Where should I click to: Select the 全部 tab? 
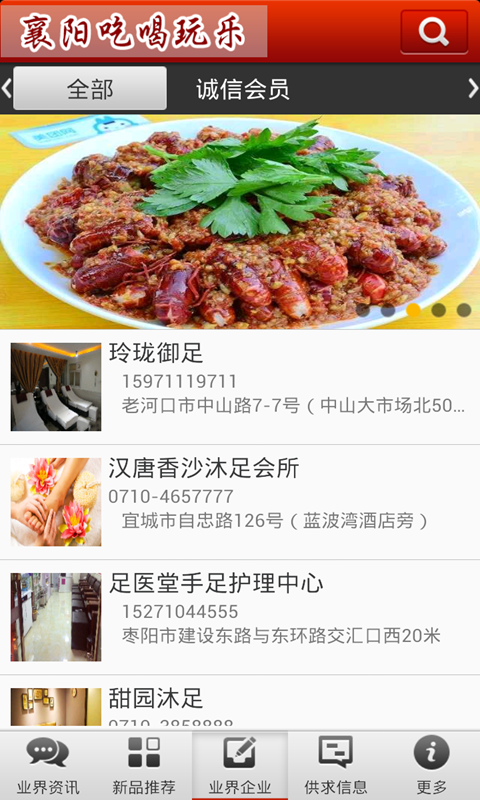point(90,88)
